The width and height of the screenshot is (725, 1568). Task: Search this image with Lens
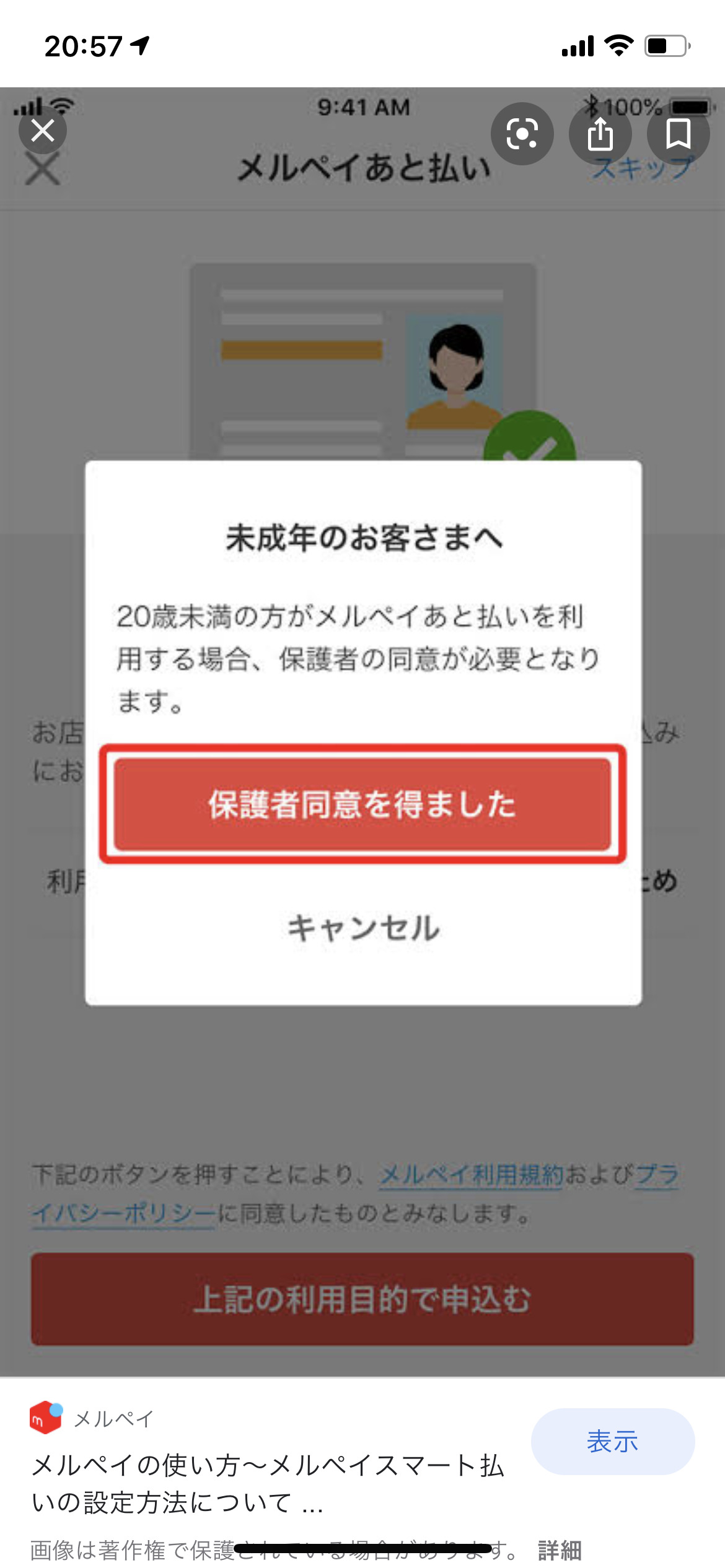point(522,134)
